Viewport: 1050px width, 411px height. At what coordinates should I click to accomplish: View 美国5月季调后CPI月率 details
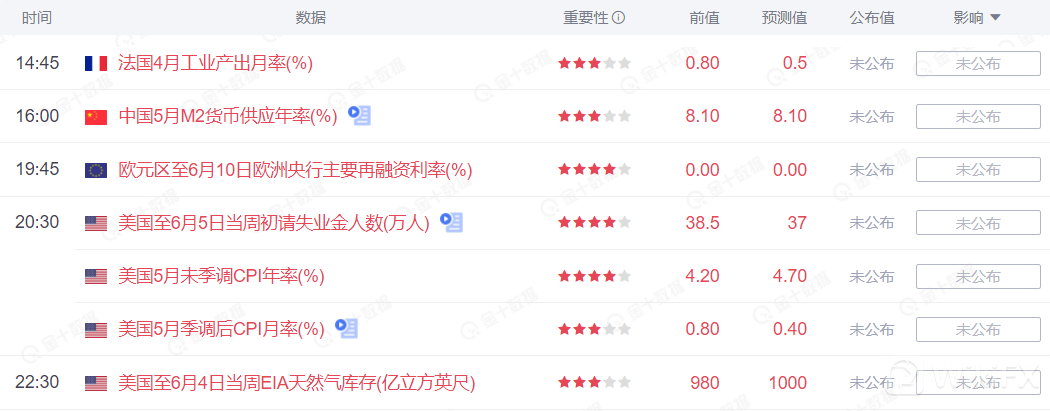click(x=221, y=328)
